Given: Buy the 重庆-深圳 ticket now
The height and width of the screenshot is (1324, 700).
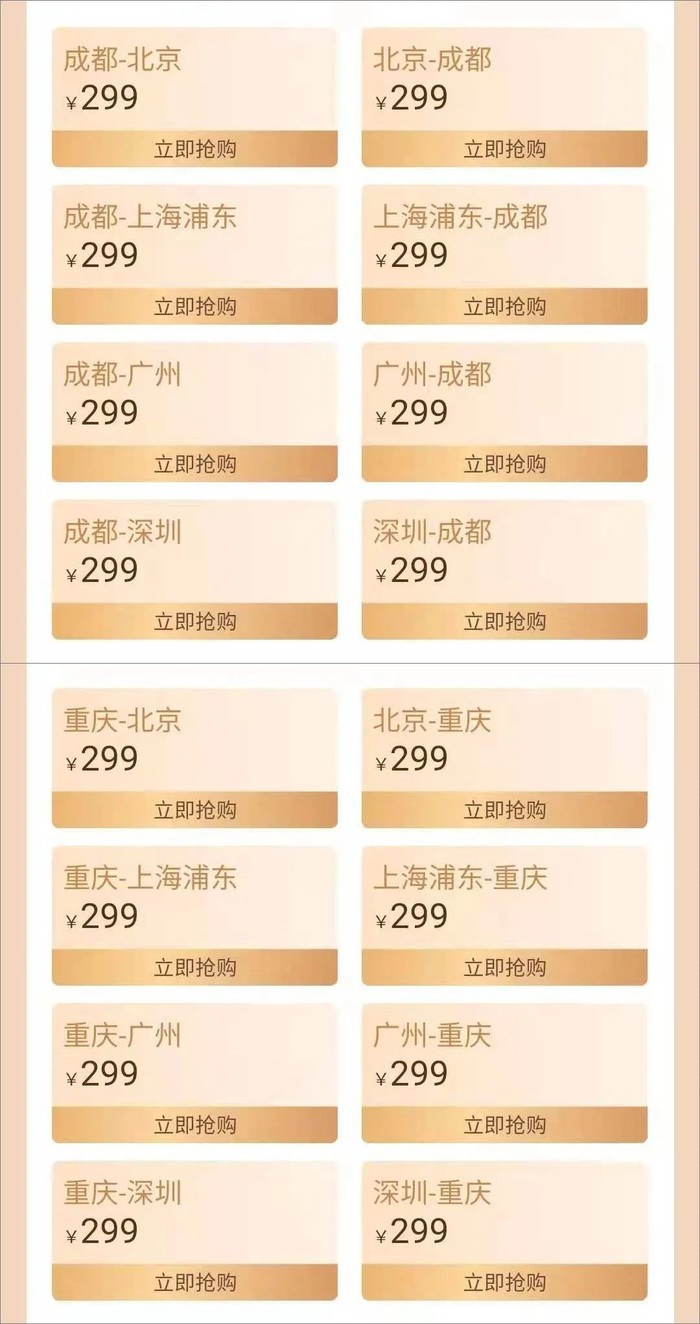Looking at the screenshot, I should pyautogui.click(x=195, y=1282).
